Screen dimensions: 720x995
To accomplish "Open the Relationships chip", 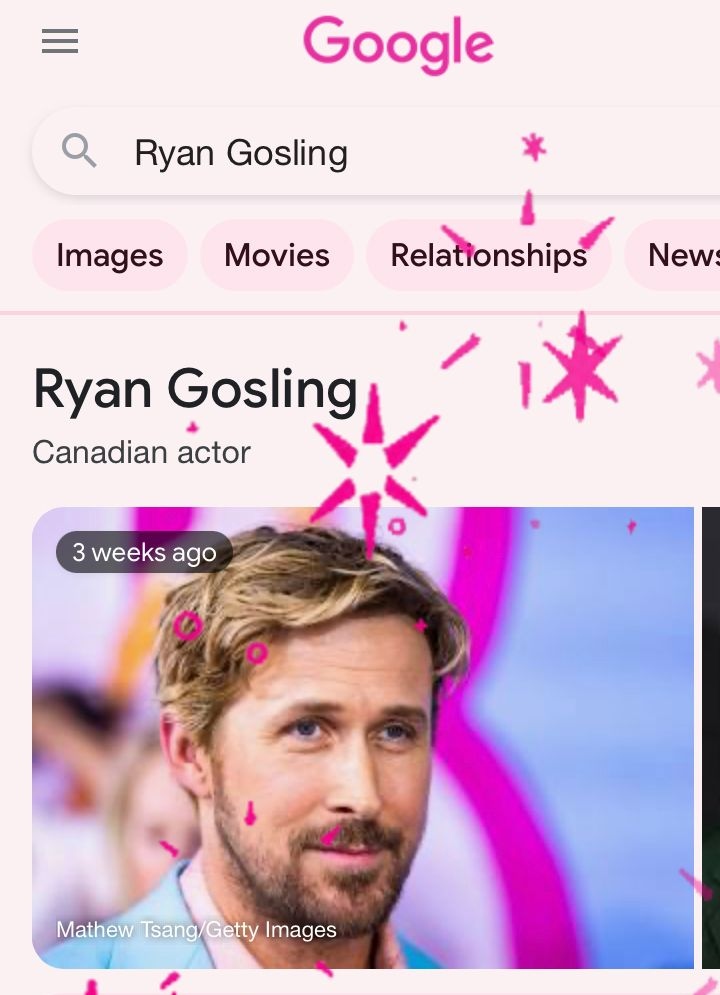I will point(488,255).
